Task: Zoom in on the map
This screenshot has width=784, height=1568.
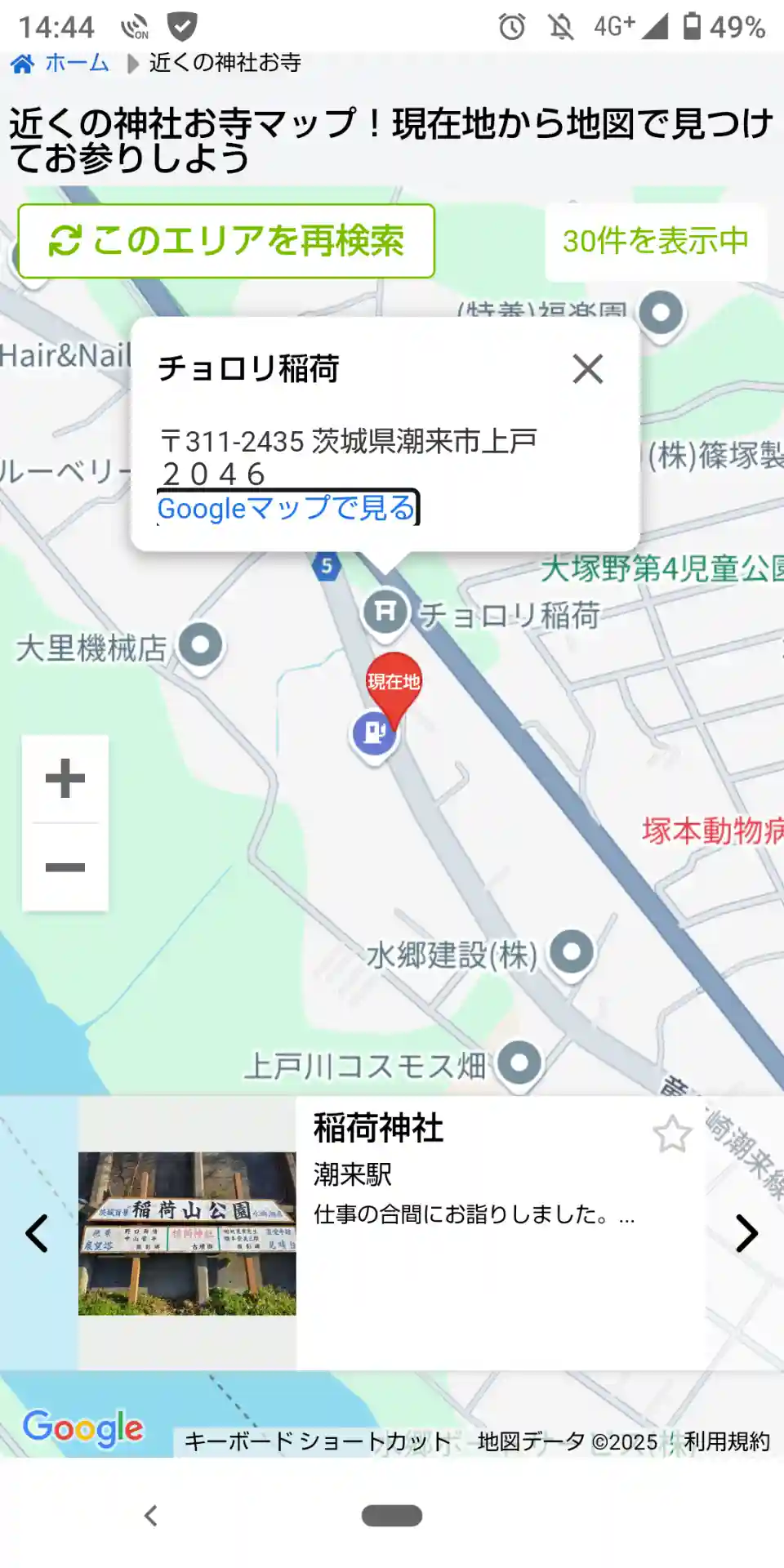Action: pyautogui.click(x=65, y=778)
